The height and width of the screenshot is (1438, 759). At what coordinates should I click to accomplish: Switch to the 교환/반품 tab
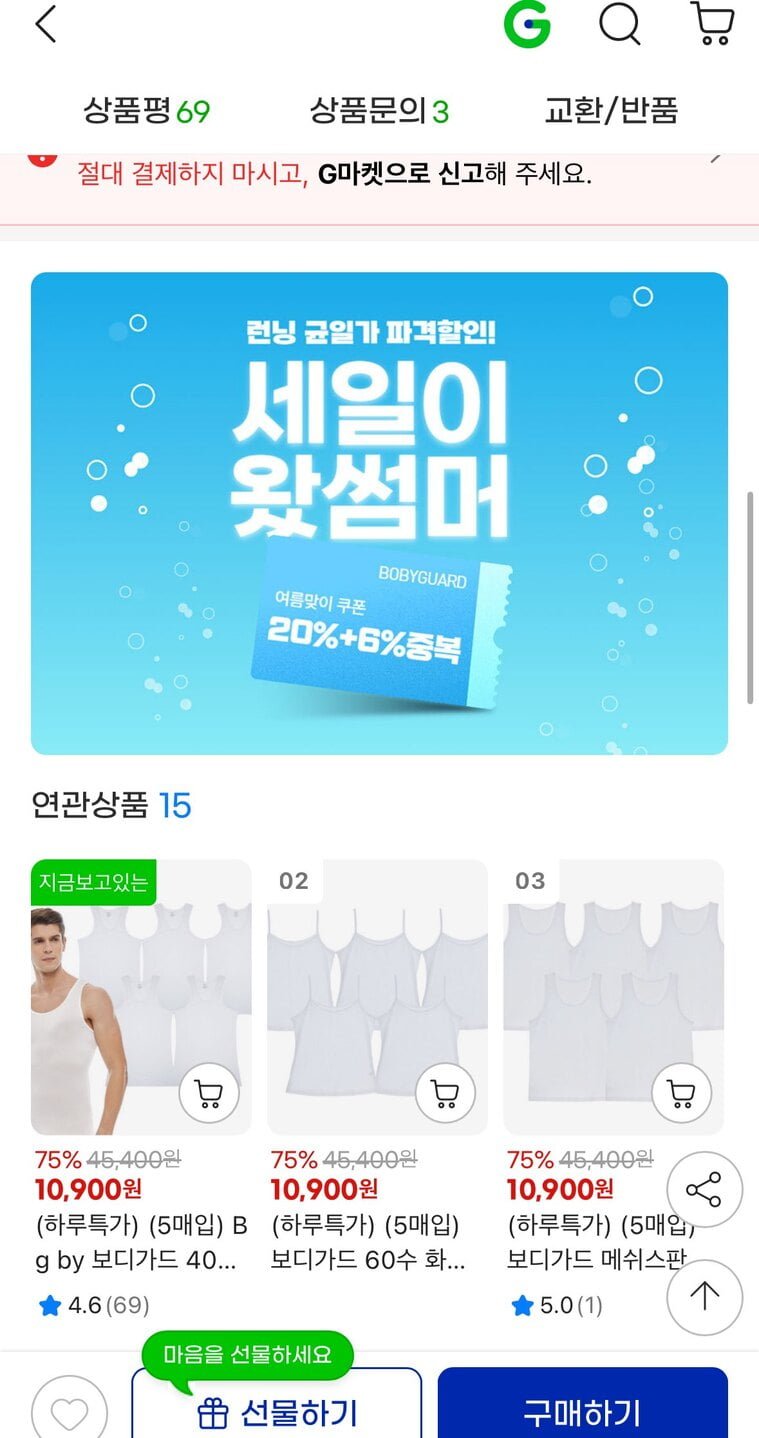611,110
